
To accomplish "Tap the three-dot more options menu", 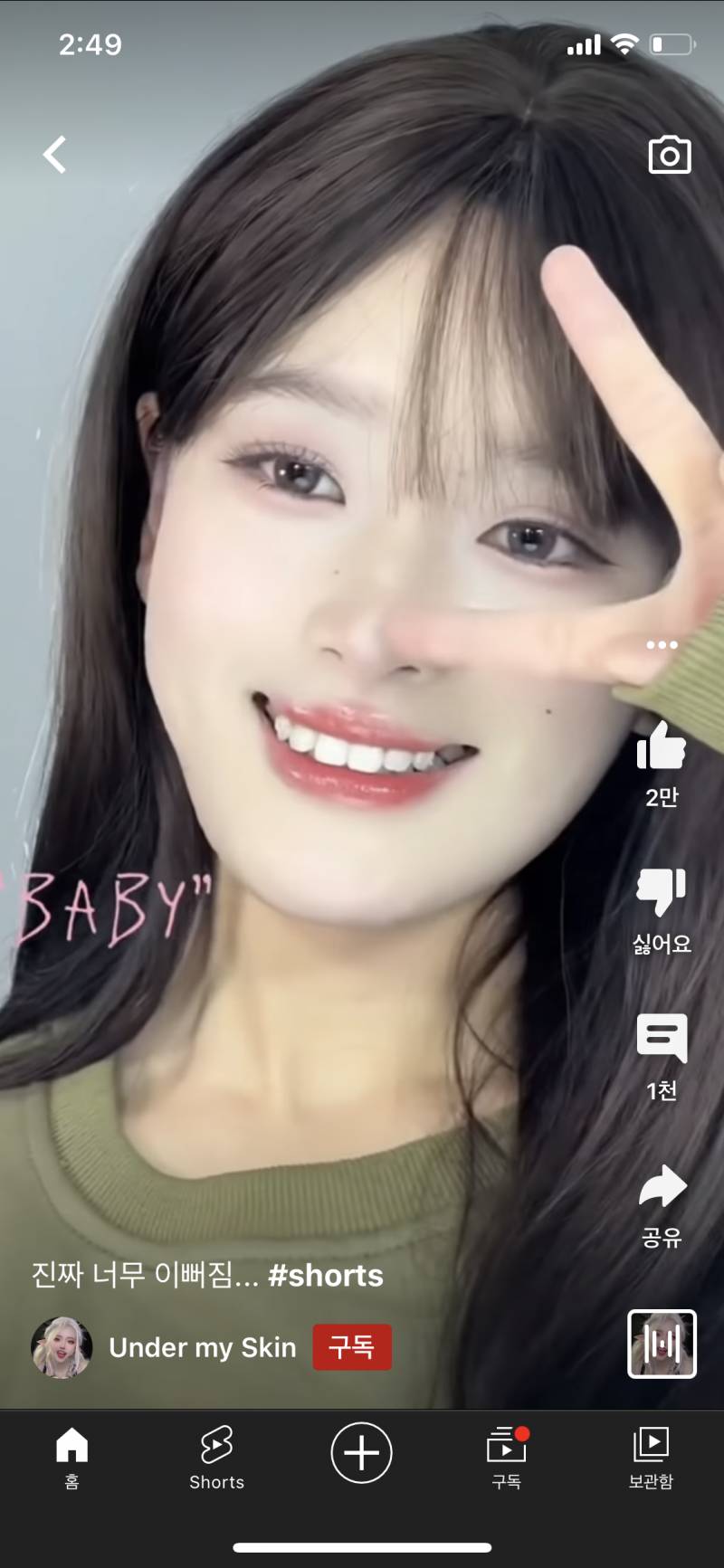I will [662, 644].
